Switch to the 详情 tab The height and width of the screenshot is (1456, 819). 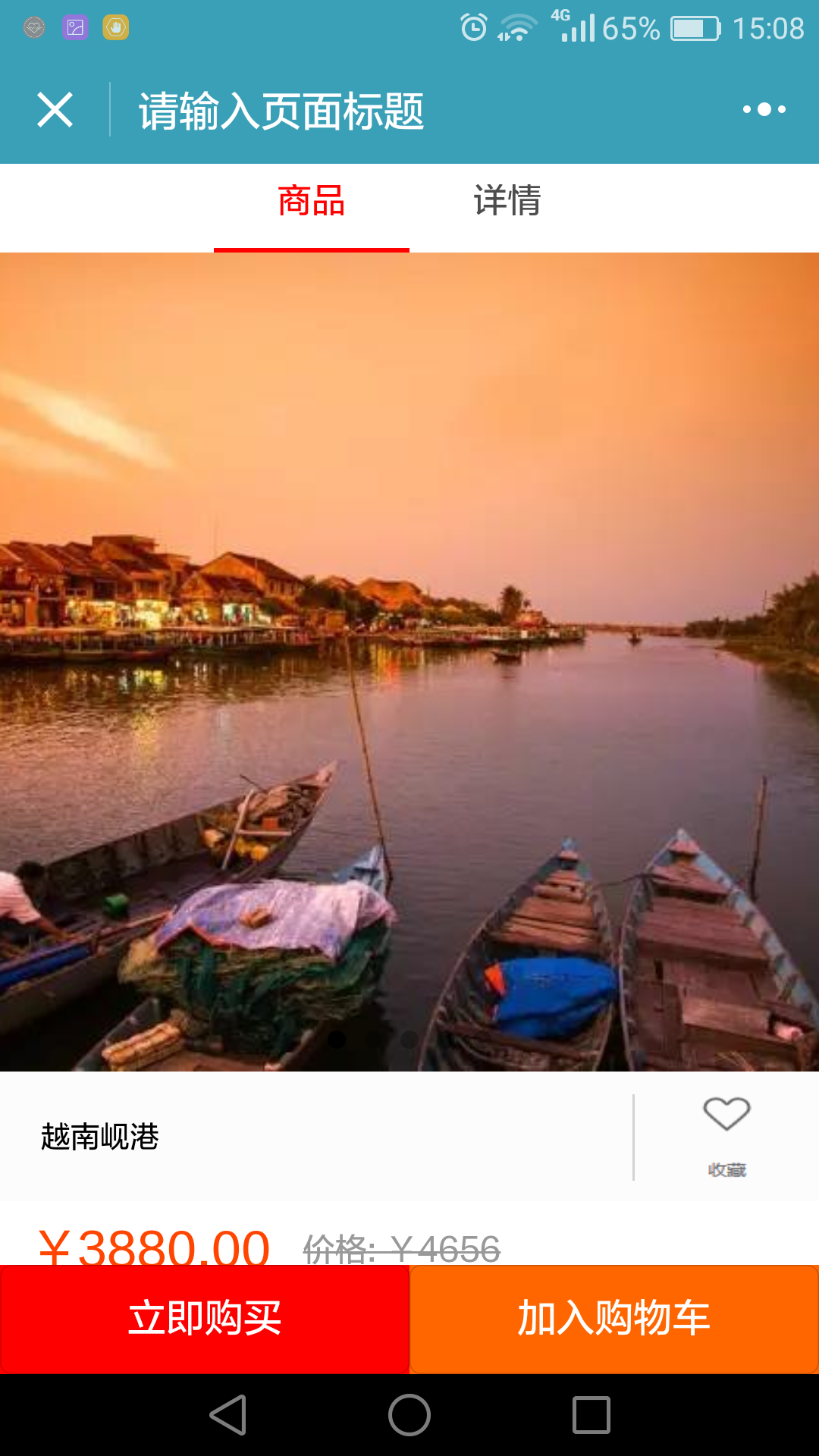[x=507, y=201]
